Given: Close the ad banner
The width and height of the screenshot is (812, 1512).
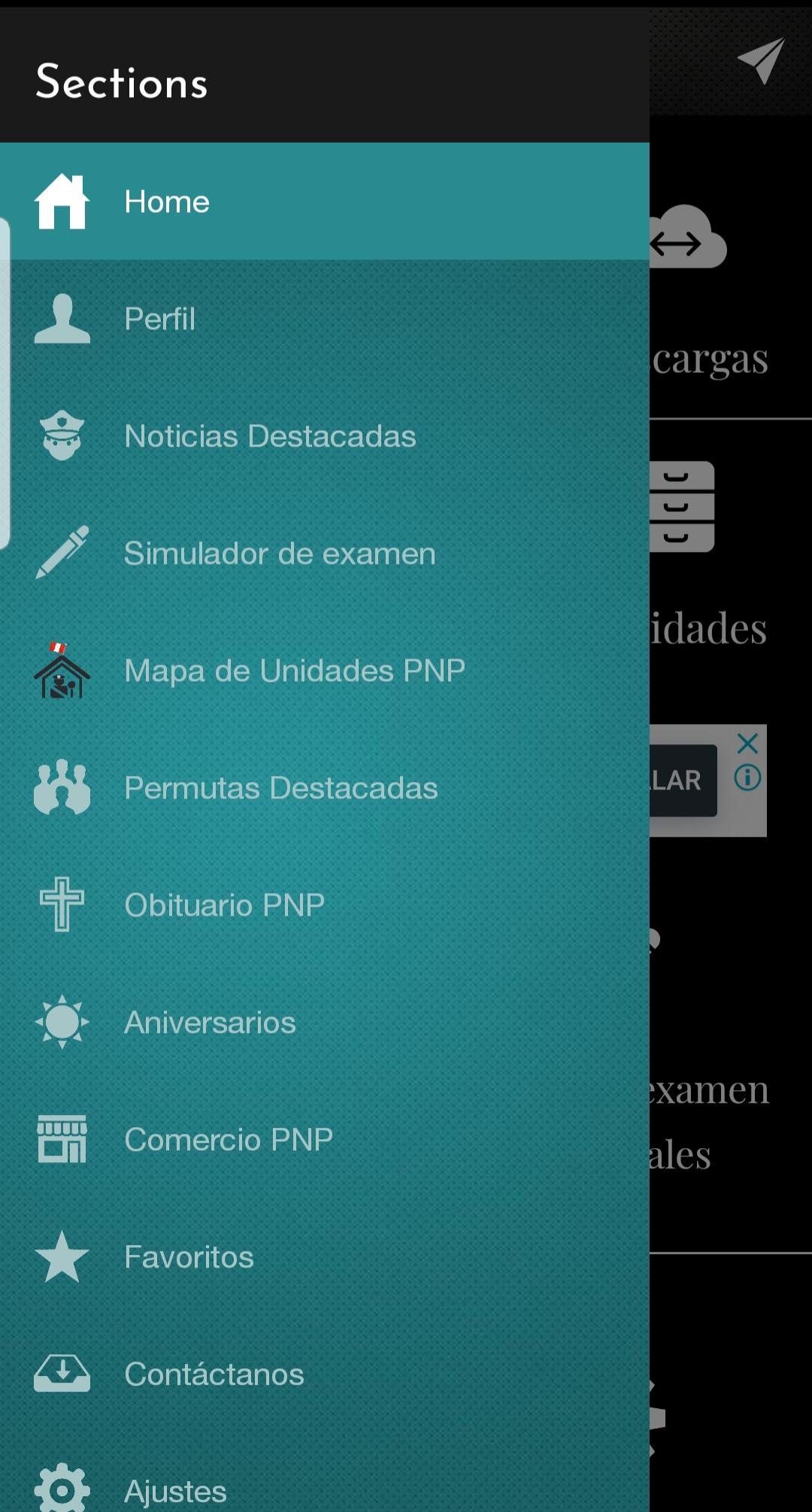Looking at the screenshot, I should tap(747, 744).
